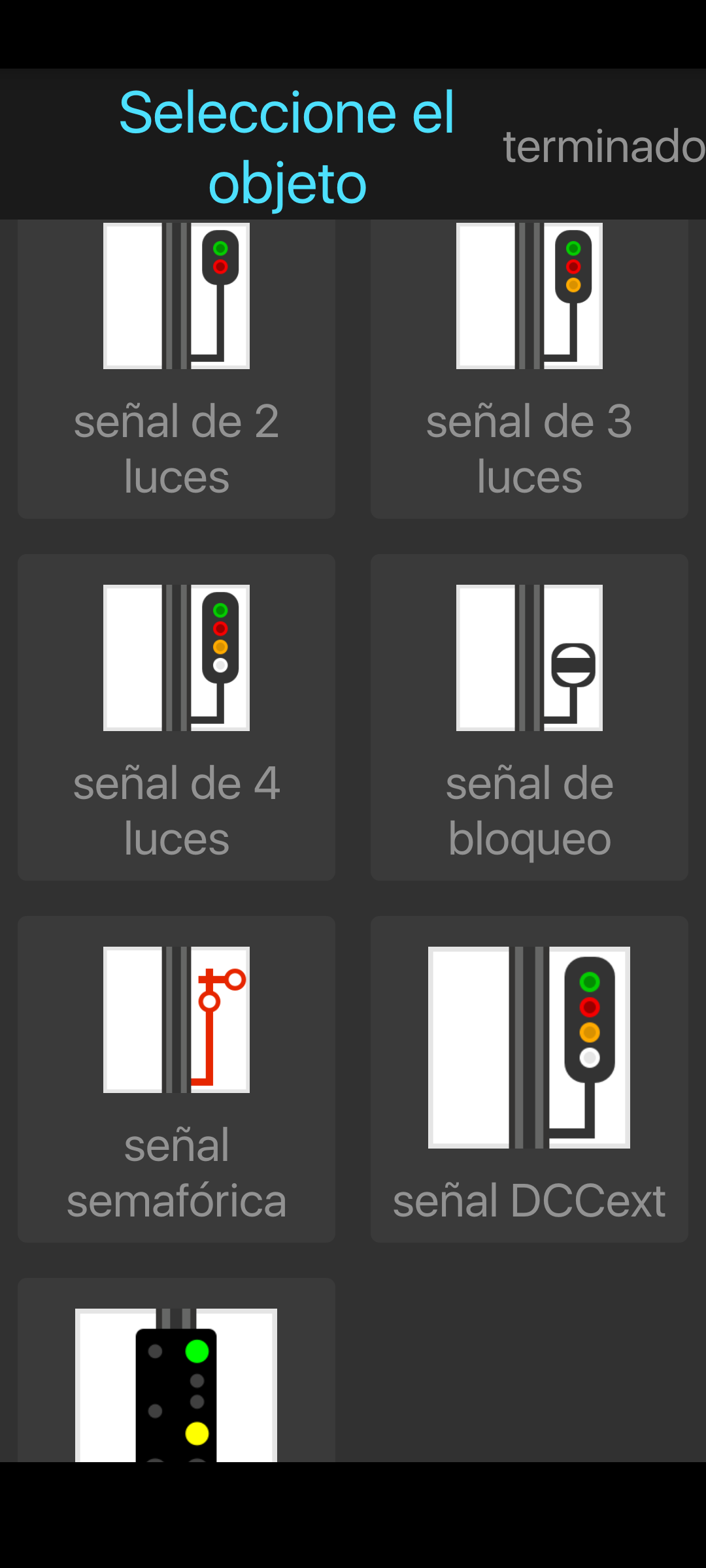Select the señal de 2 luces tile
The width and height of the screenshot is (706, 1568).
(176, 369)
